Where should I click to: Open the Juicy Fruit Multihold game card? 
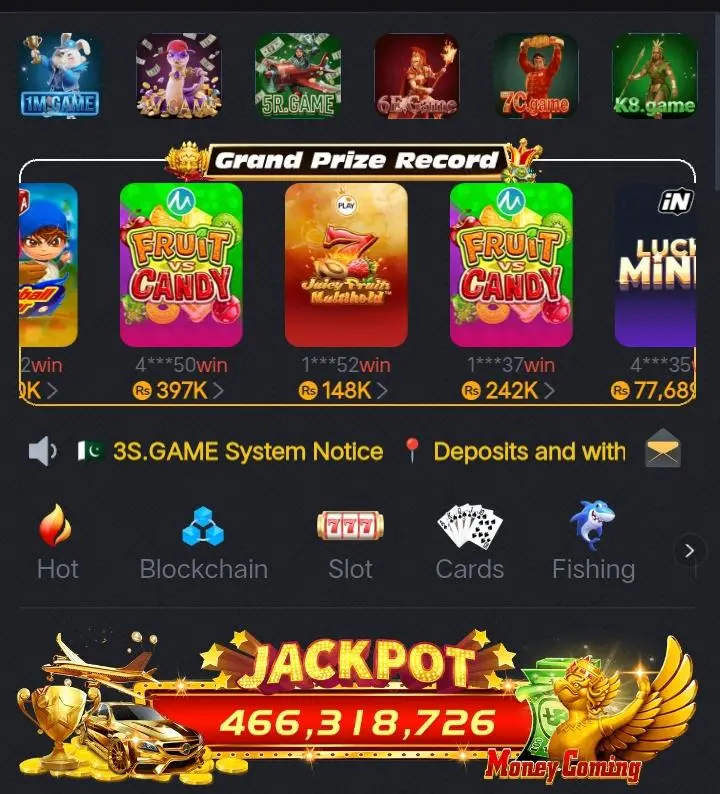[x=346, y=265]
